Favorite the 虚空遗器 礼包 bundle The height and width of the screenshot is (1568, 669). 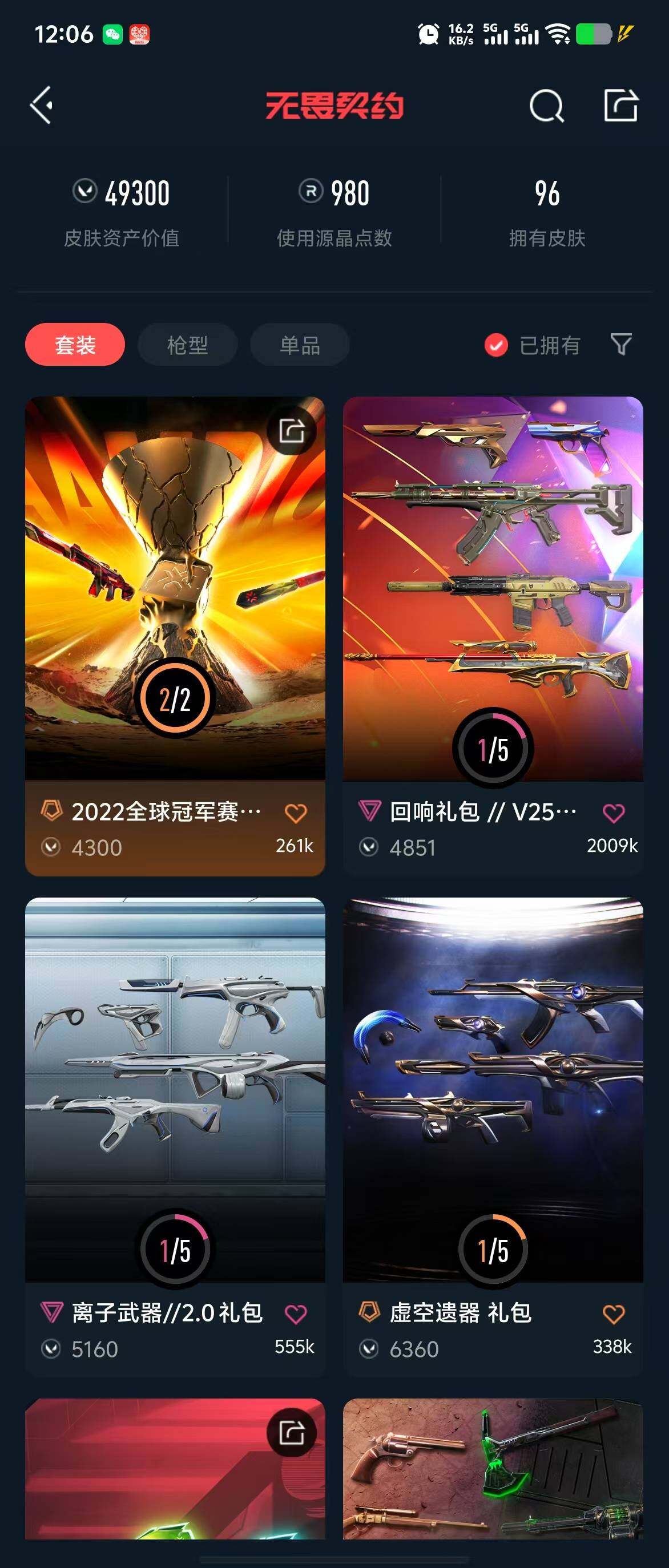coord(614,1314)
